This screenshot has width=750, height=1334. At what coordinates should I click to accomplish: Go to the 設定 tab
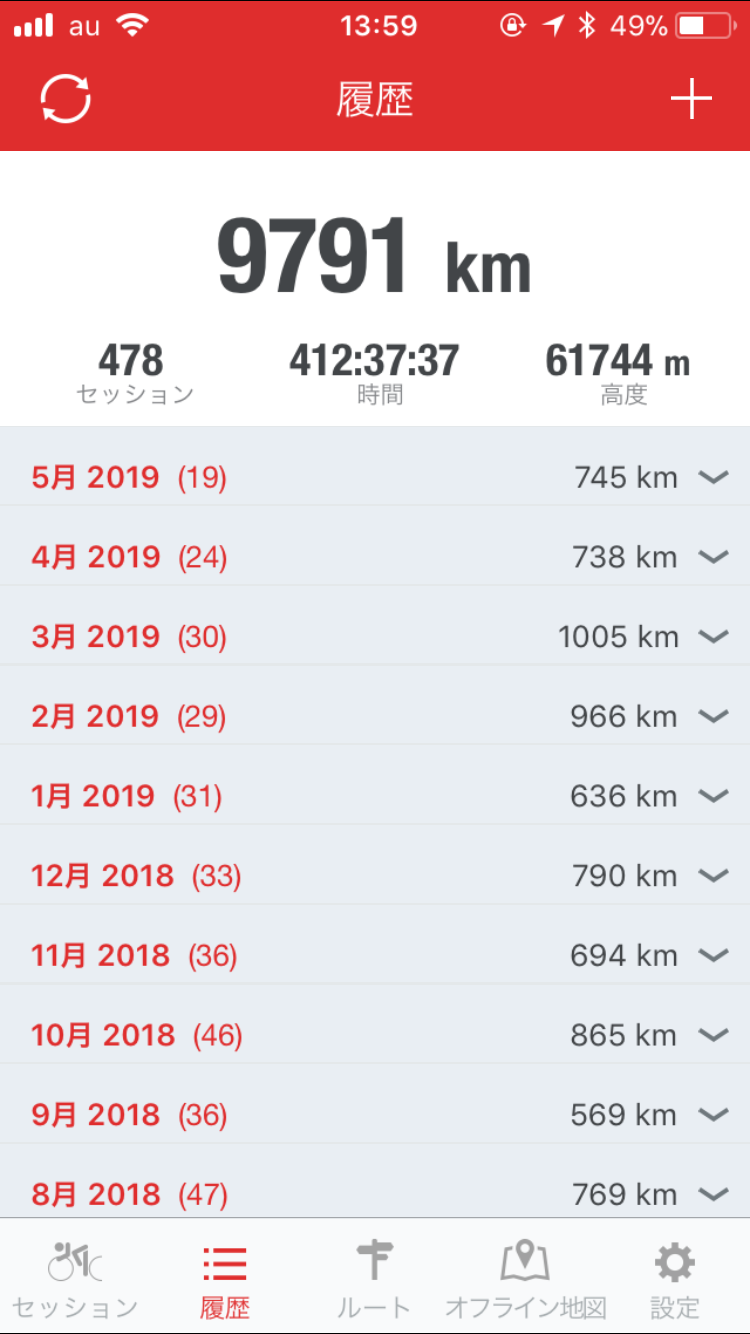(675, 1278)
